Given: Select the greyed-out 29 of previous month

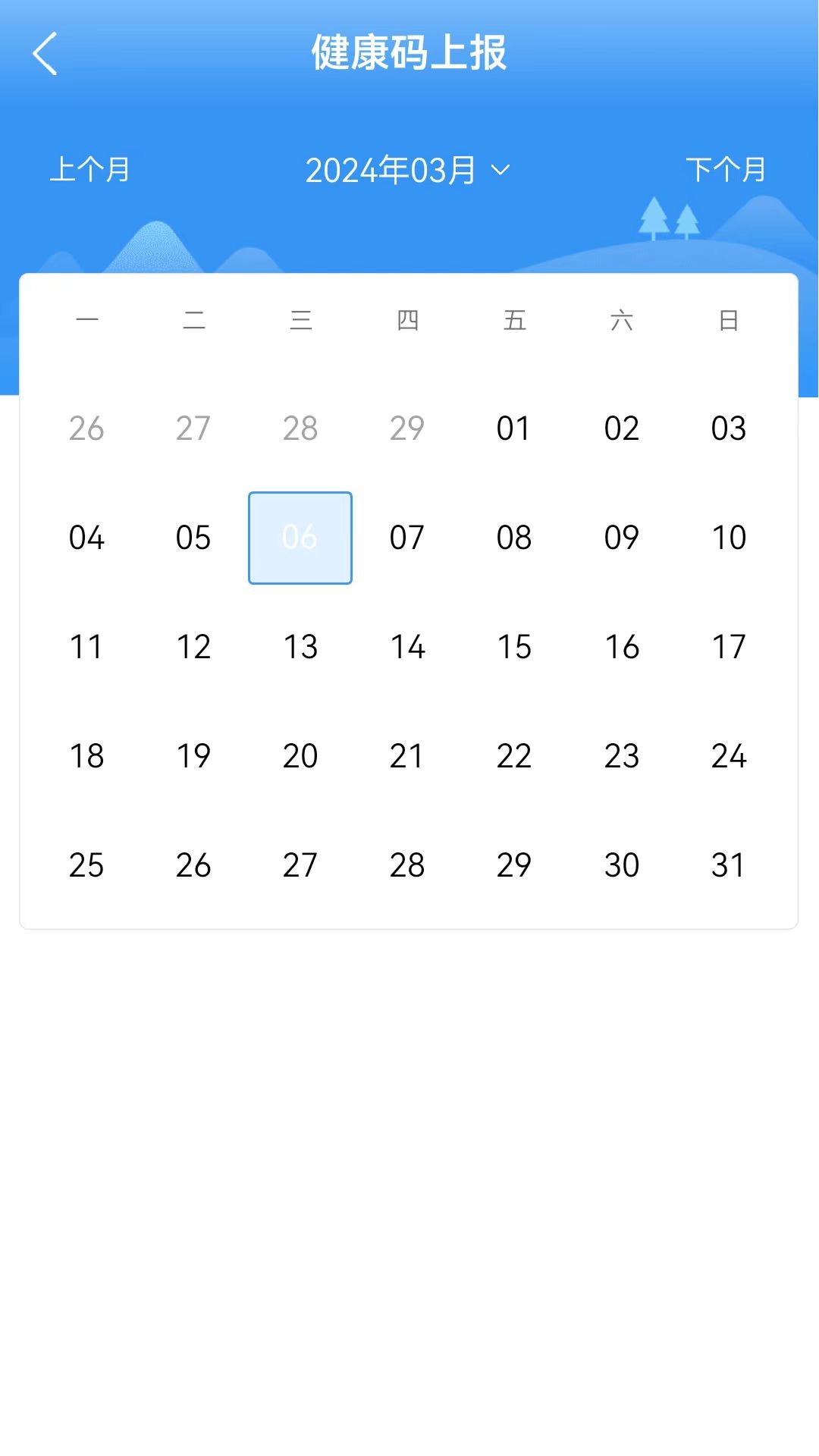Looking at the screenshot, I should [407, 428].
